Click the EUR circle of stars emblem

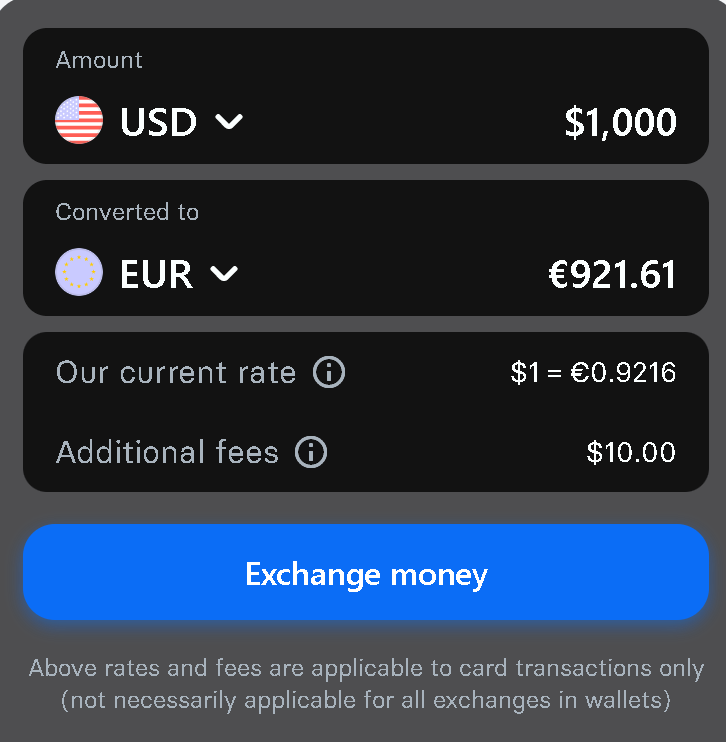click(x=79, y=272)
